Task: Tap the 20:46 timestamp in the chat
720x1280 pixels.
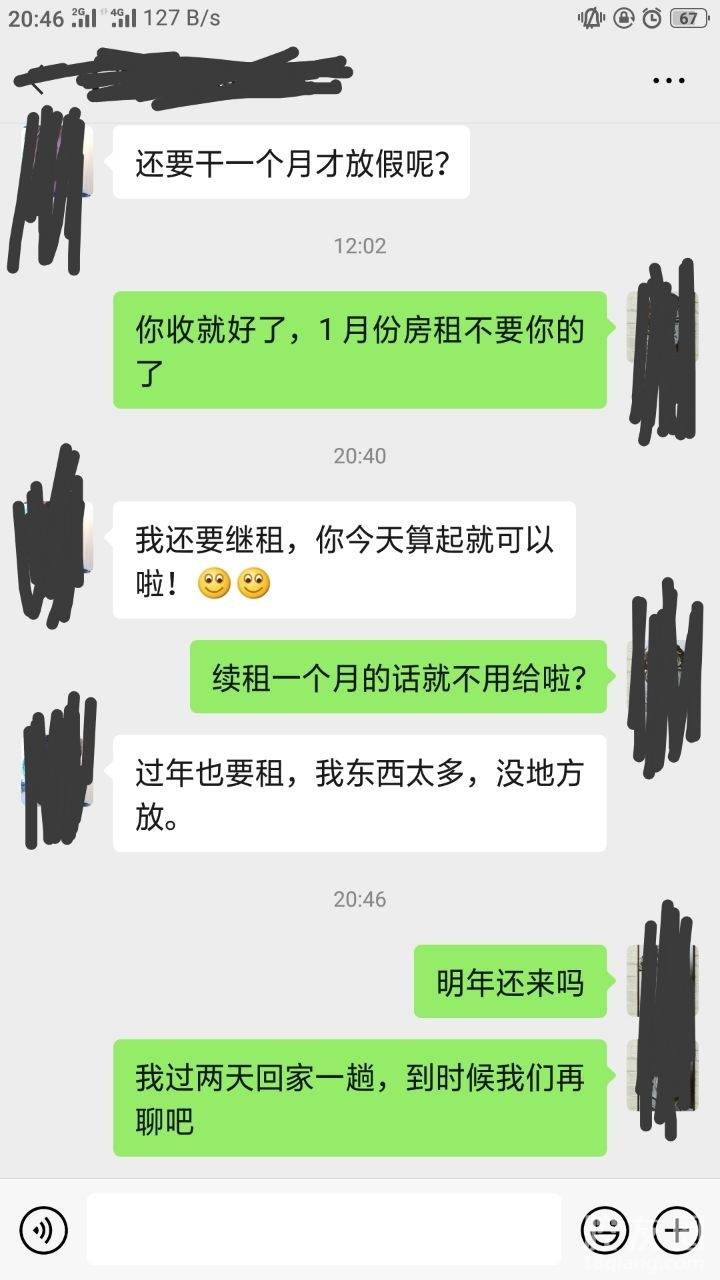Action: (x=359, y=899)
